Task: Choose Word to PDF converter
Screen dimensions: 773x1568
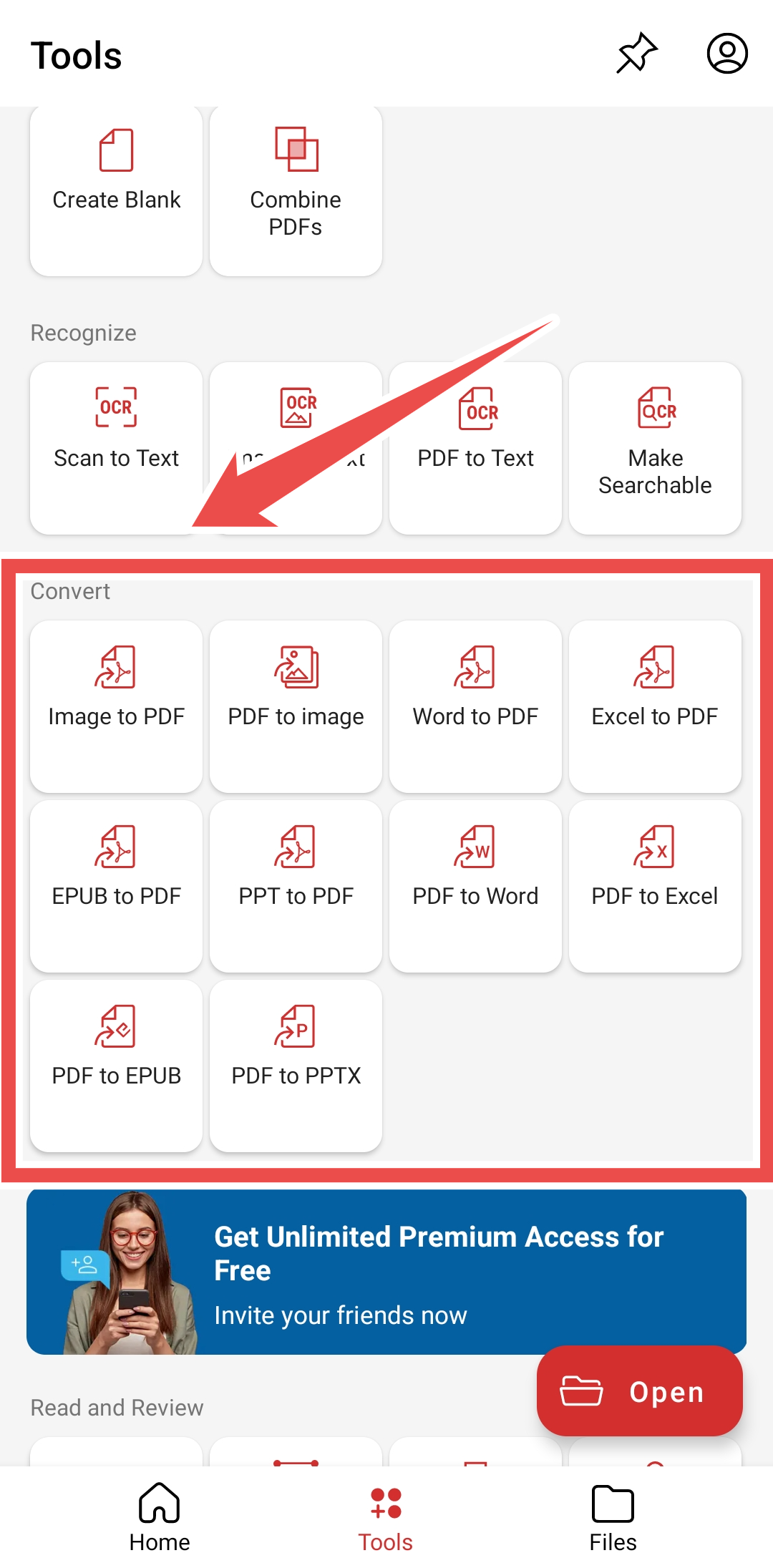Action: click(475, 706)
